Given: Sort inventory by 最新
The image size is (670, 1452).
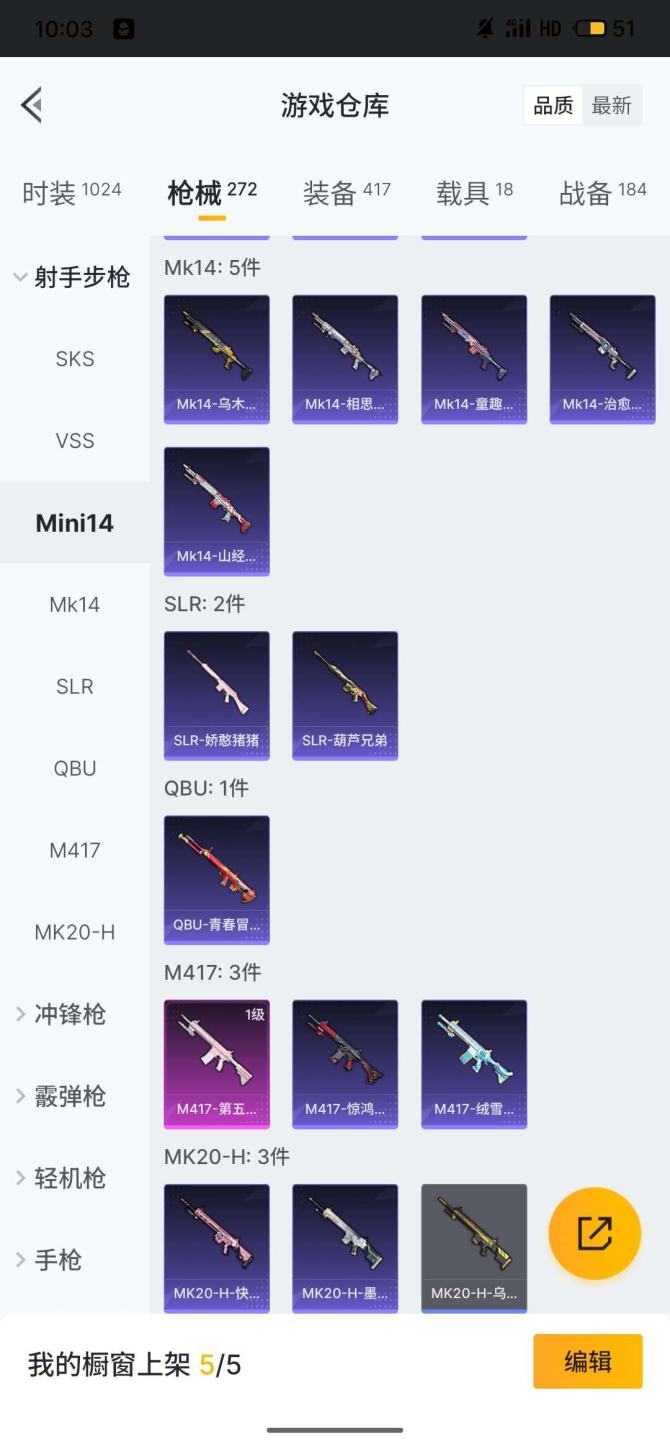Looking at the screenshot, I should click(x=611, y=106).
